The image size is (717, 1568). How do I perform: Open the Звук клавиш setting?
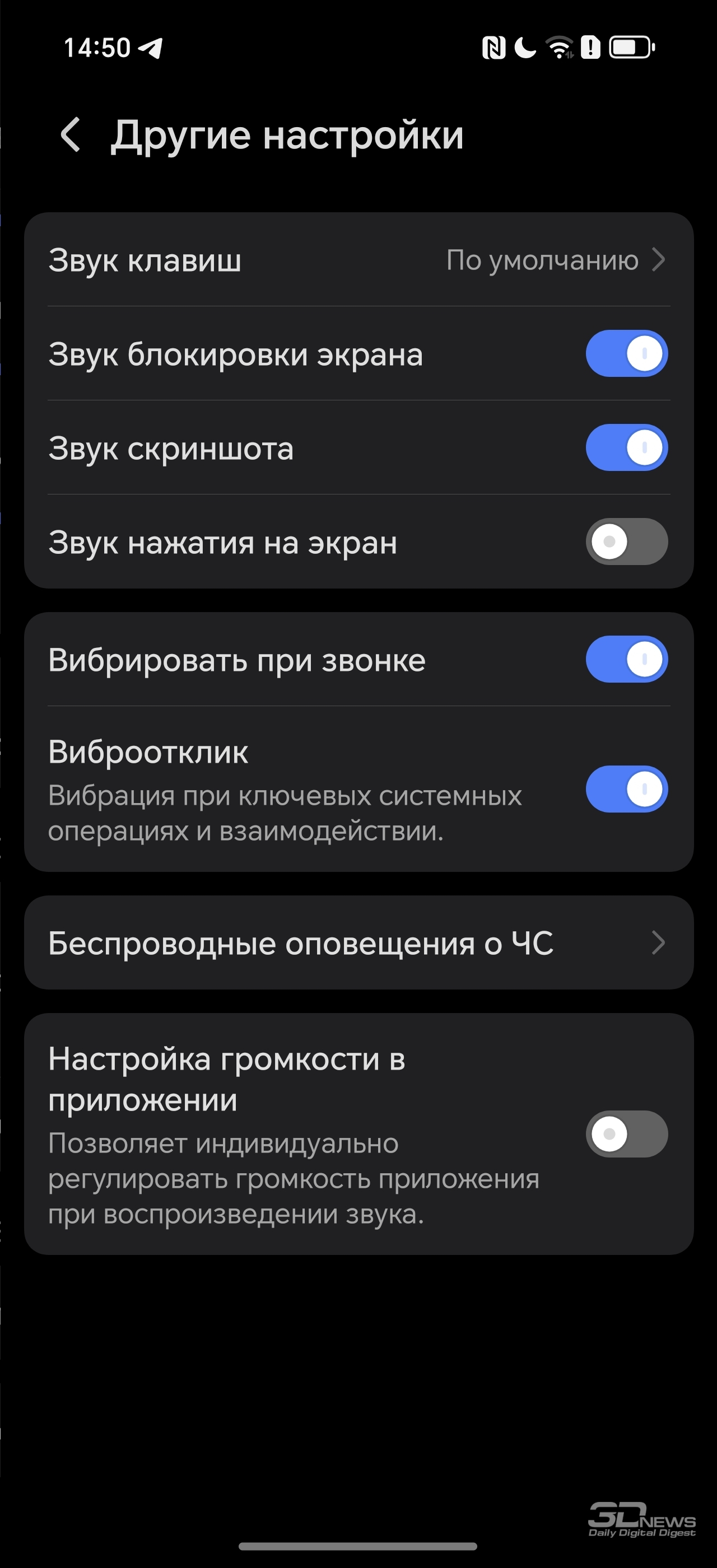(x=358, y=260)
